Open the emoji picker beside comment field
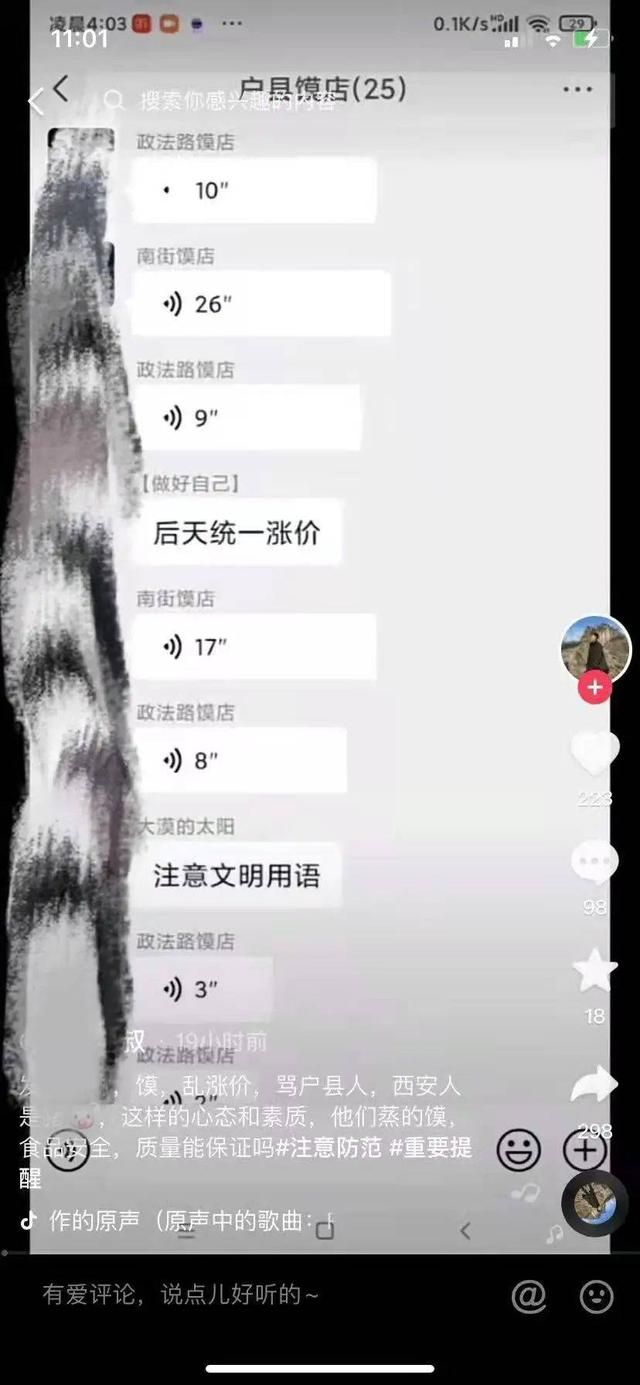 pyautogui.click(x=597, y=1296)
